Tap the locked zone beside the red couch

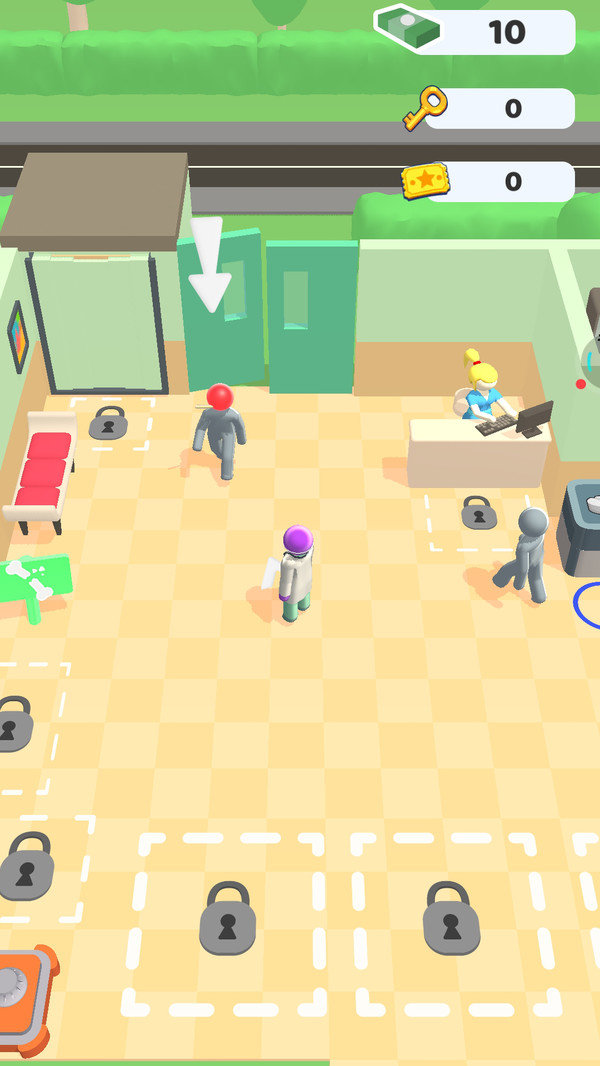pos(109,424)
